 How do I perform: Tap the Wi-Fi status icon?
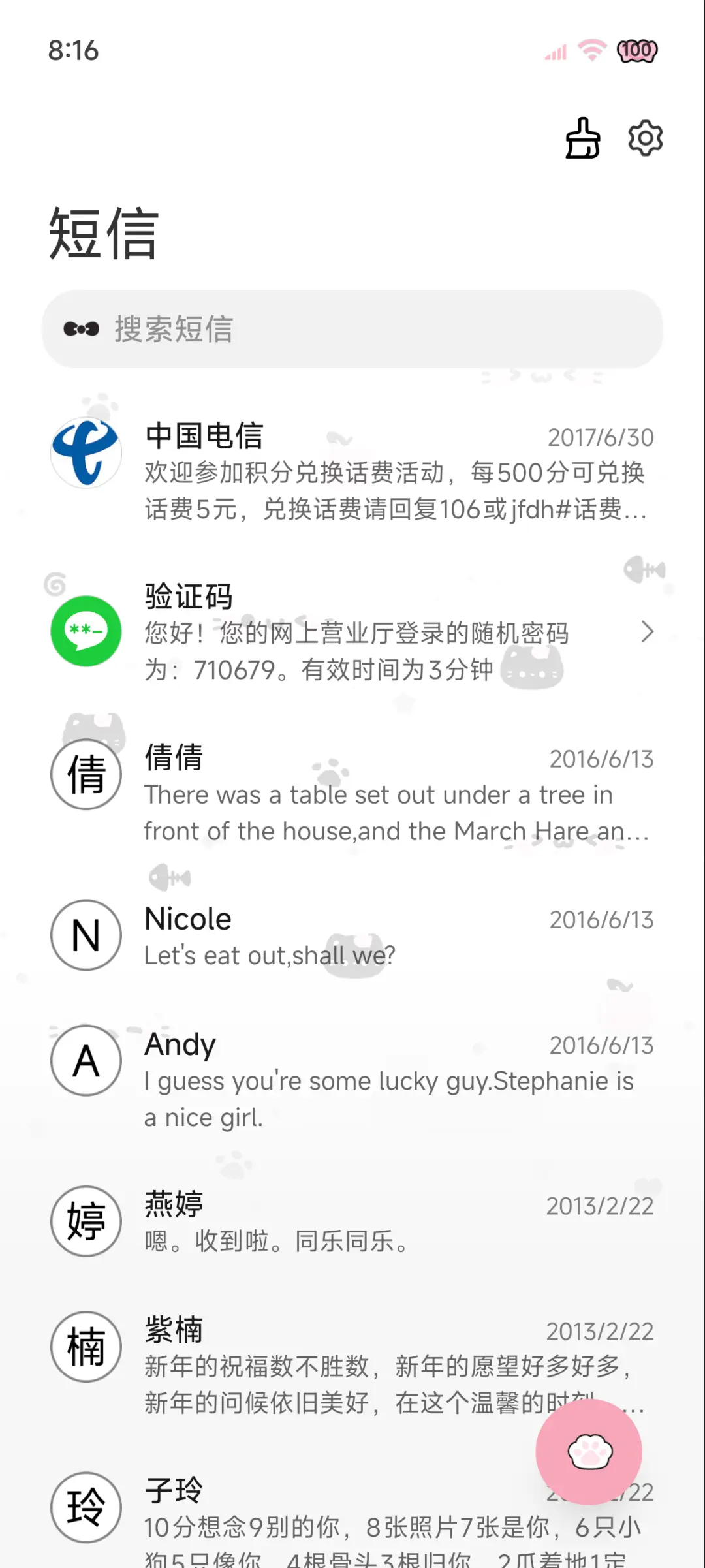click(591, 50)
